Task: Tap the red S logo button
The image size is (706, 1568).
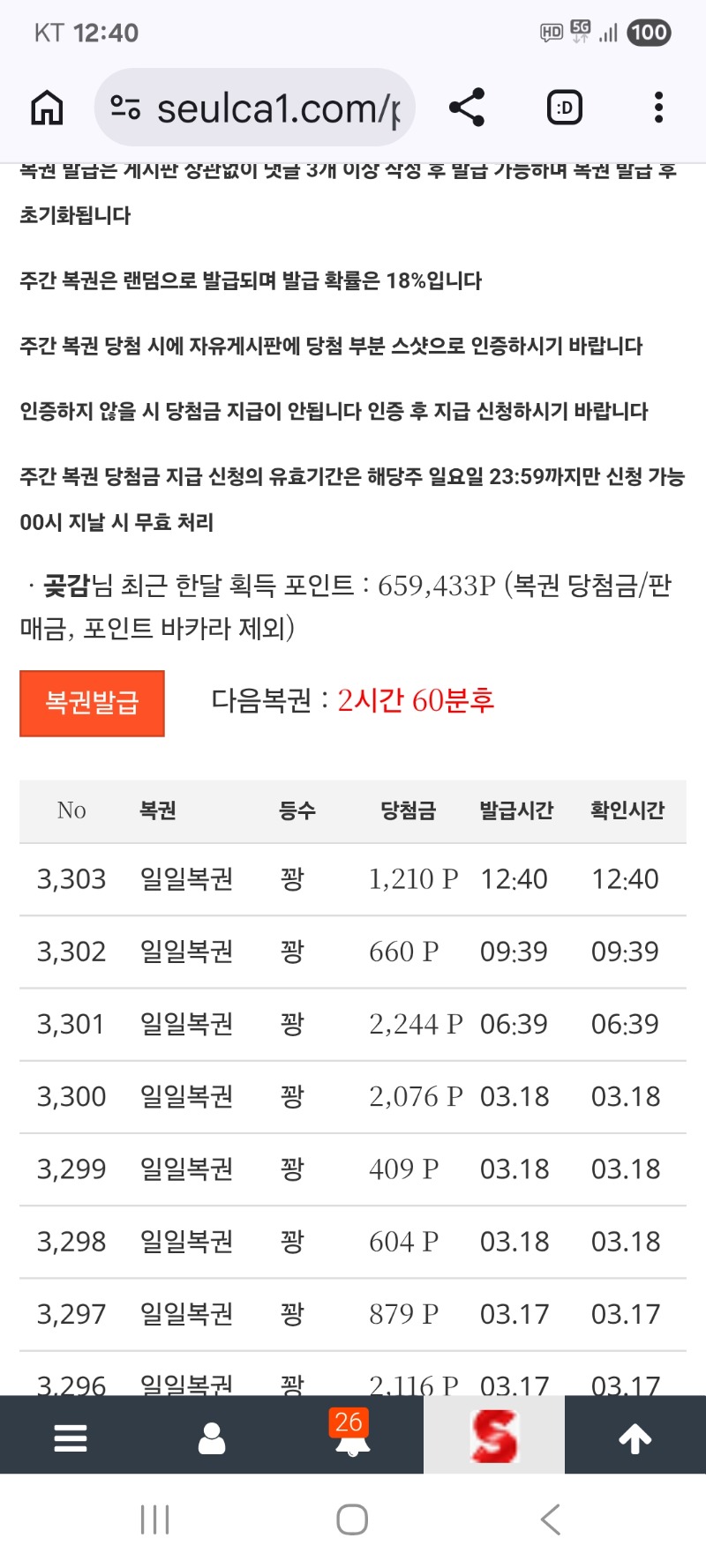Action: [494, 1437]
